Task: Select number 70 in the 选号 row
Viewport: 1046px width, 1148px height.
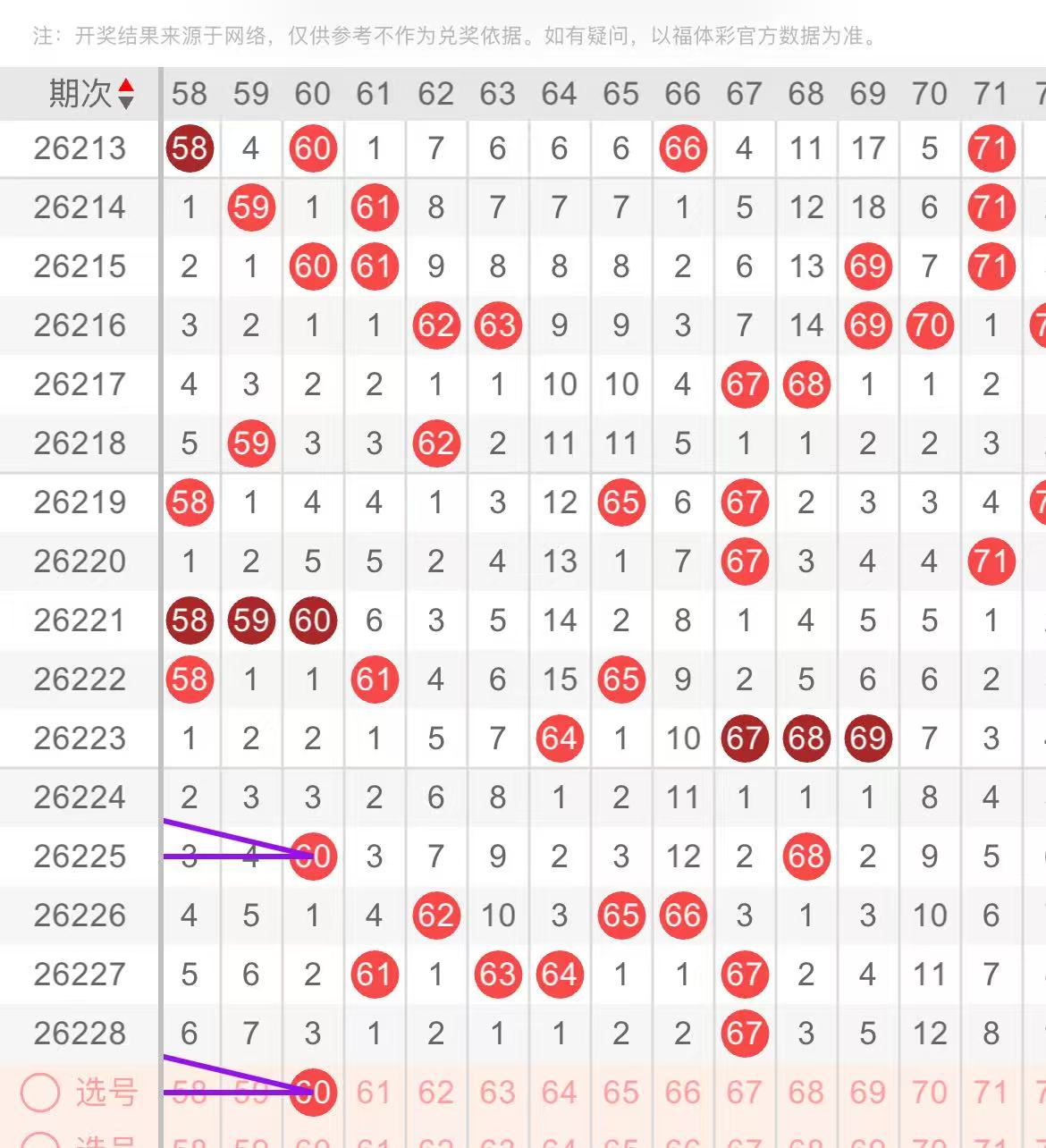Action: [929, 1093]
